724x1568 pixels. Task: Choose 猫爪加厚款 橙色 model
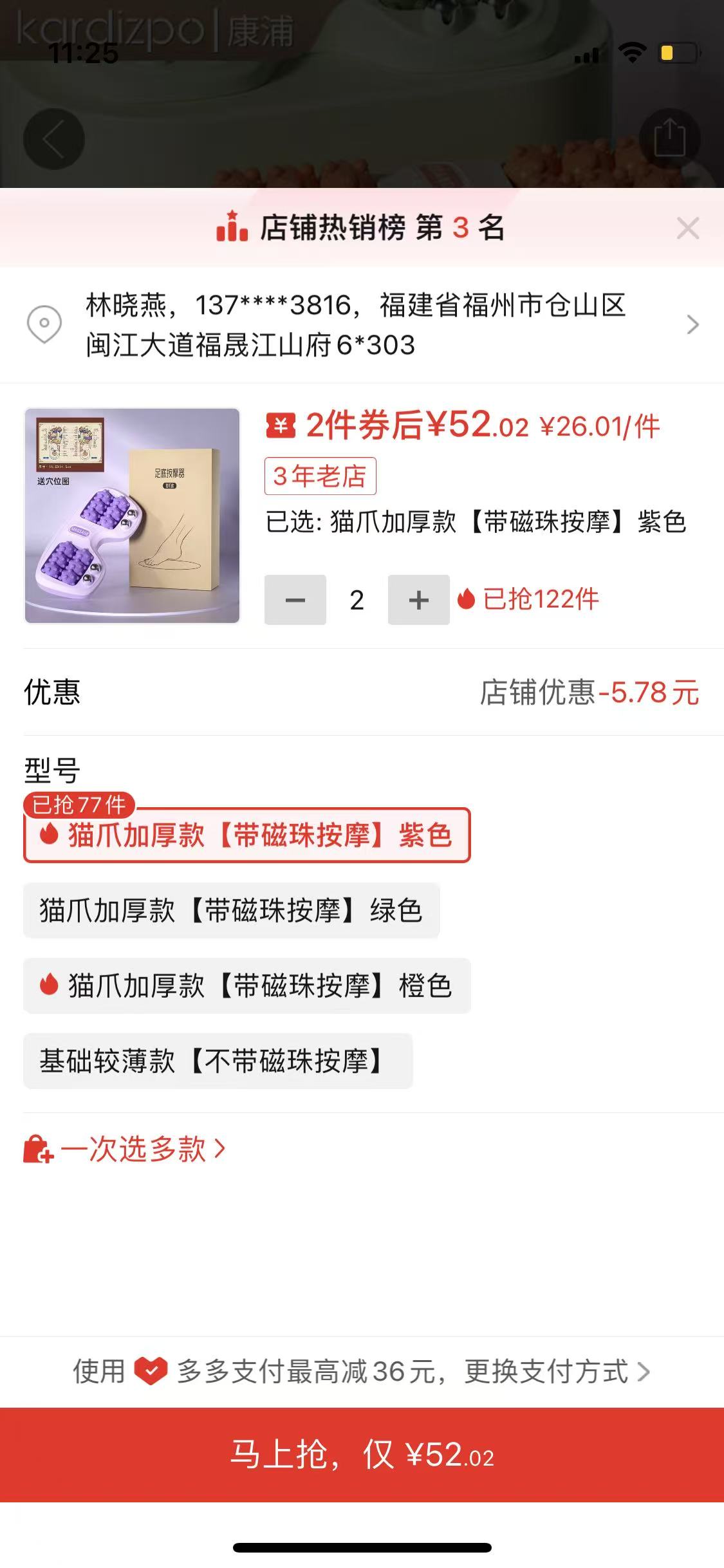(x=247, y=986)
